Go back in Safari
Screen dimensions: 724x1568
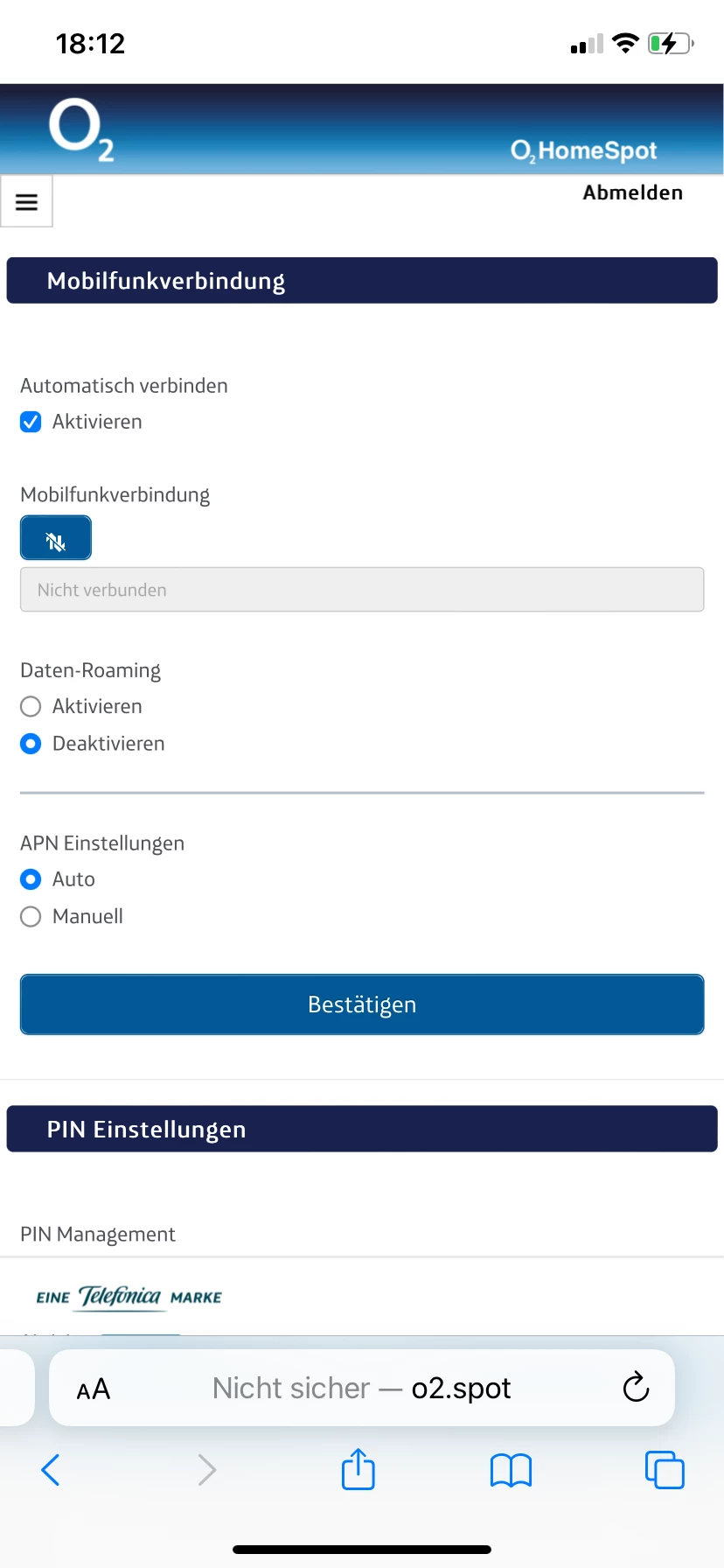pyautogui.click(x=51, y=1470)
